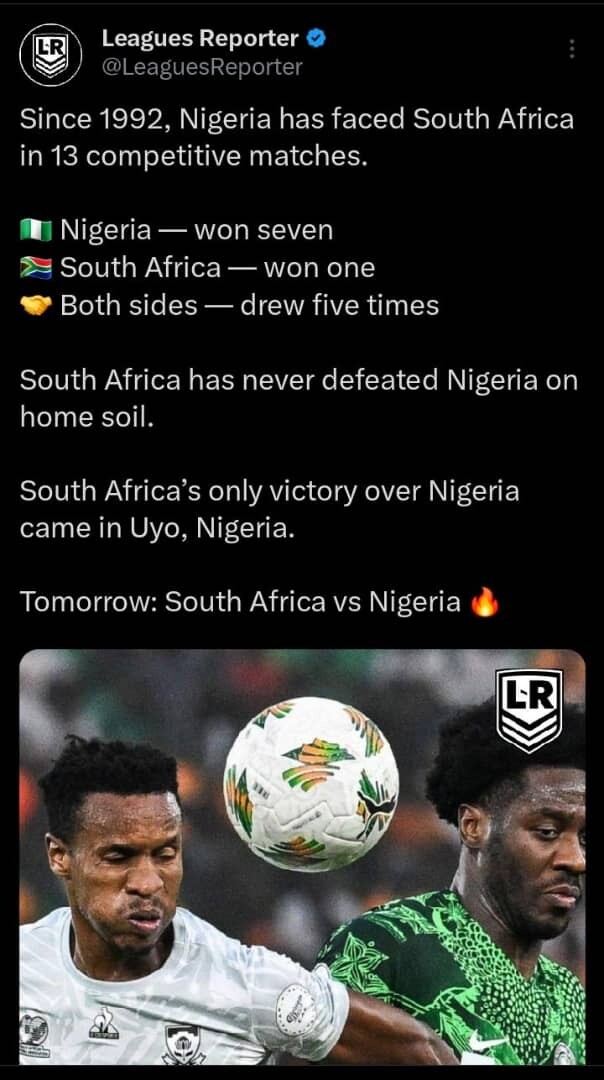Open the post's three-dot overflow menu

[x=571, y=49]
